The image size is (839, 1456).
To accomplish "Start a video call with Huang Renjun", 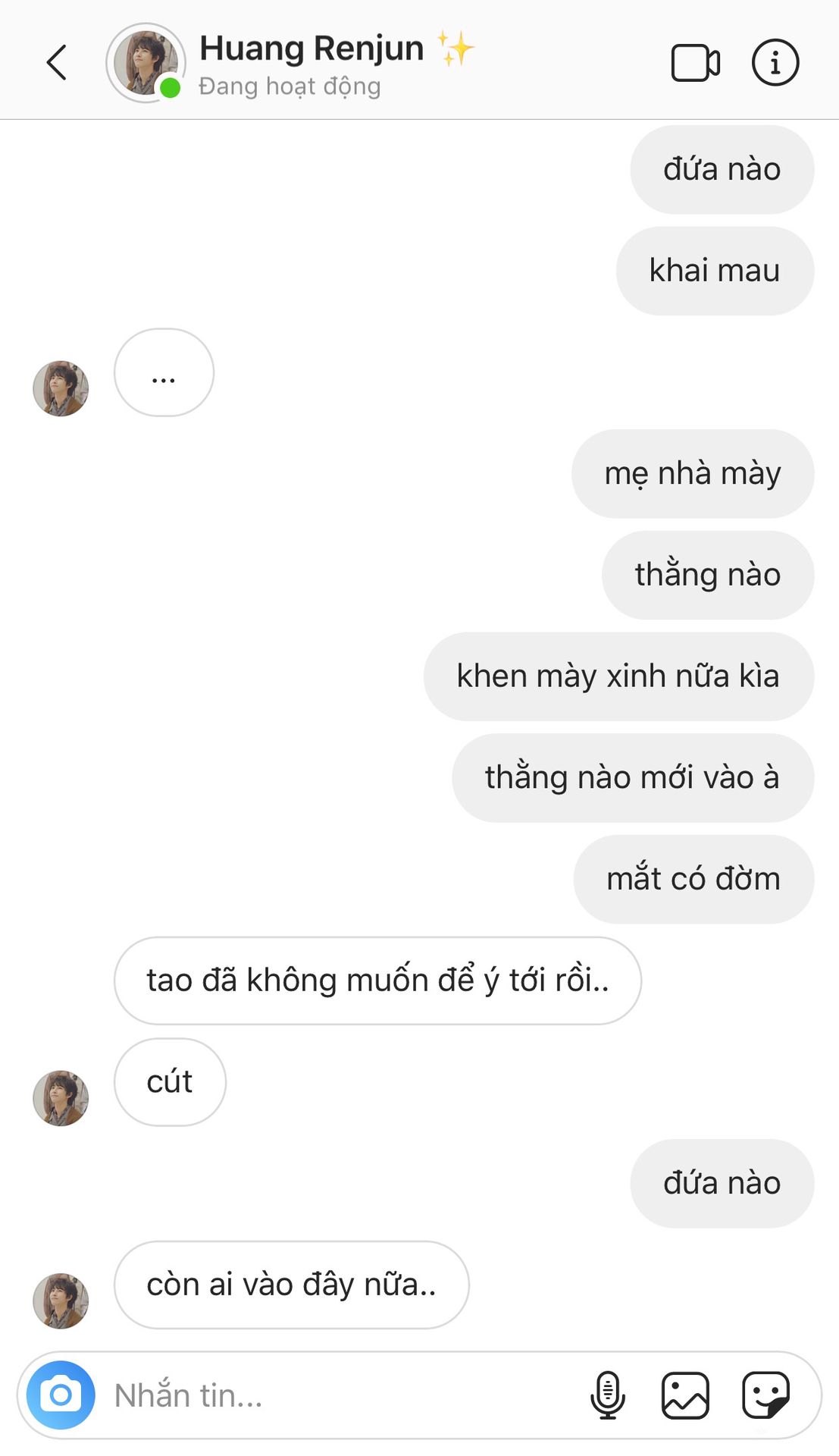I will [695, 63].
